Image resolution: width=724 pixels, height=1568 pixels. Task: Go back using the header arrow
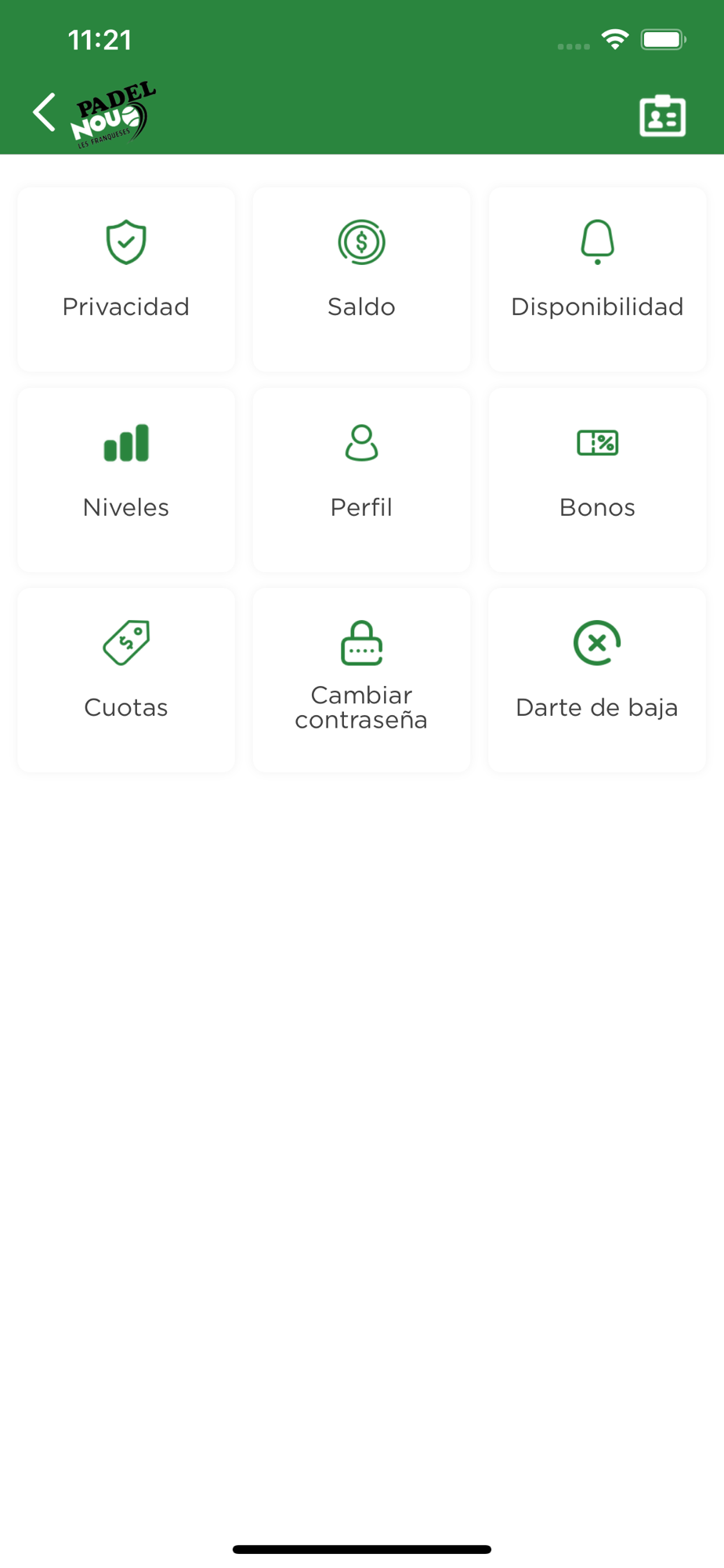tap(44, 112)
